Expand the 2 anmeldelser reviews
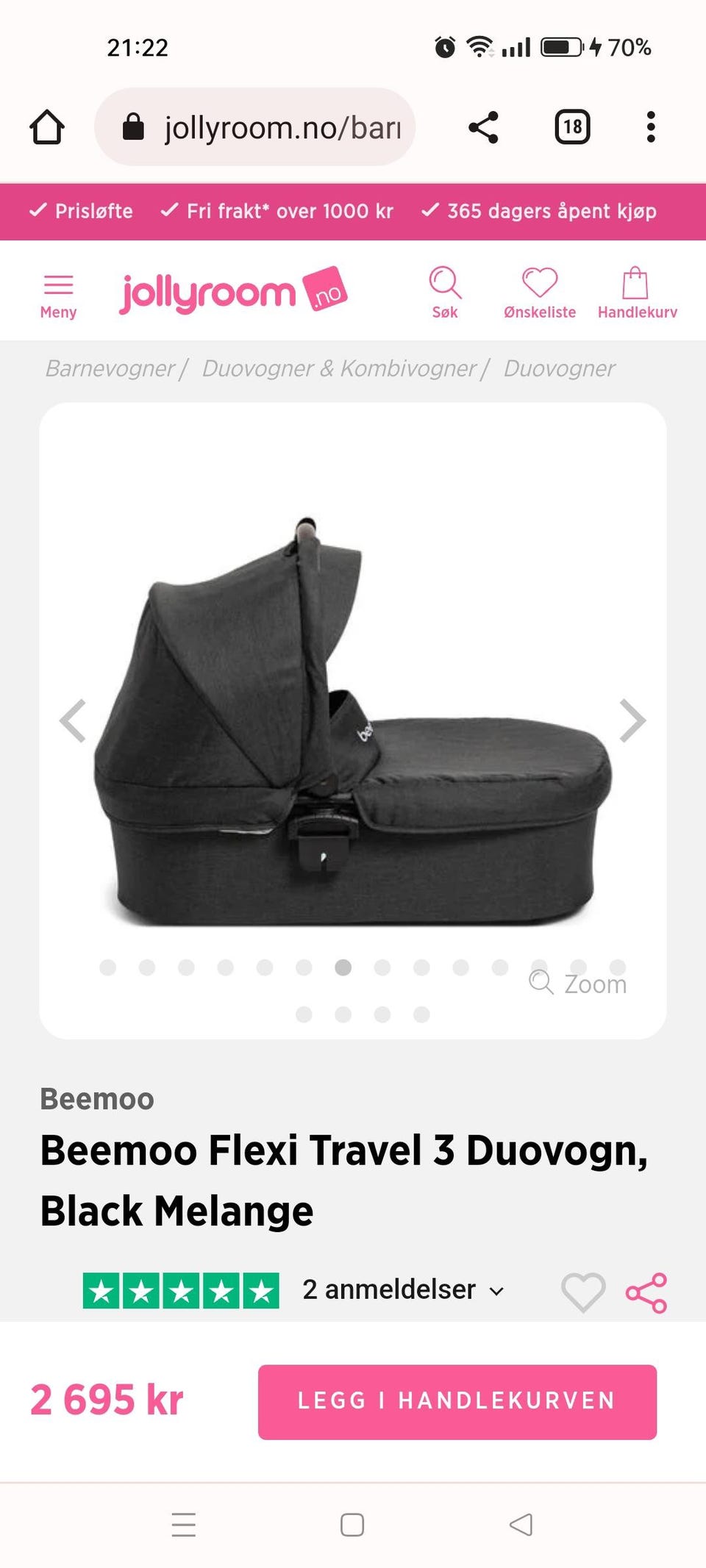This screenshot has height=1568, width=706. pos(403,1290)
